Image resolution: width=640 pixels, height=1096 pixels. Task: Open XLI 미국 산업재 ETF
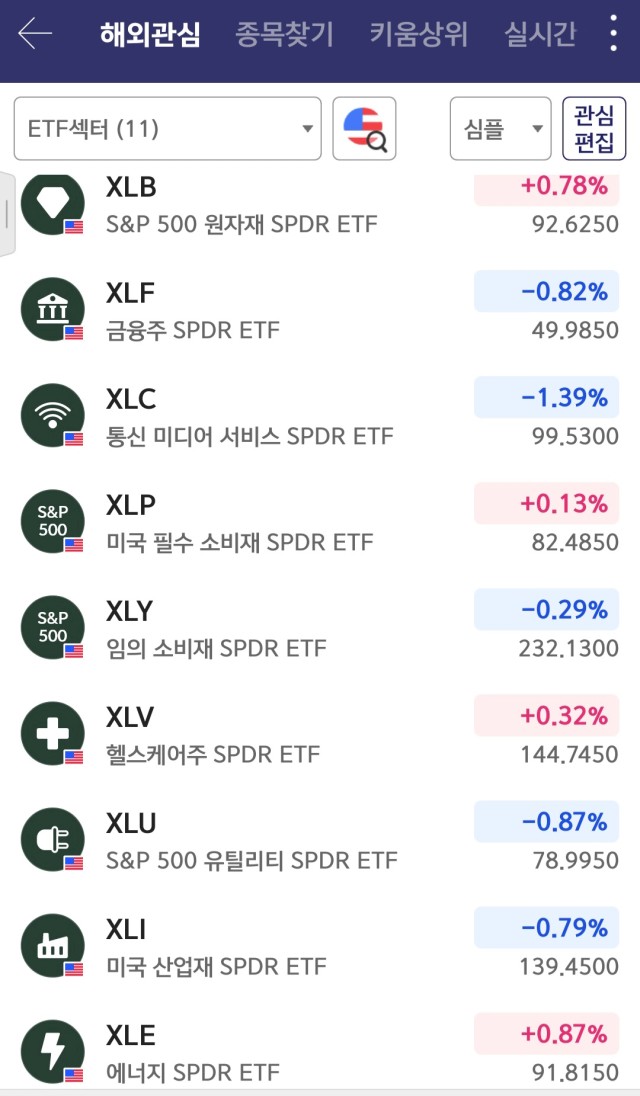click(320, 947)
